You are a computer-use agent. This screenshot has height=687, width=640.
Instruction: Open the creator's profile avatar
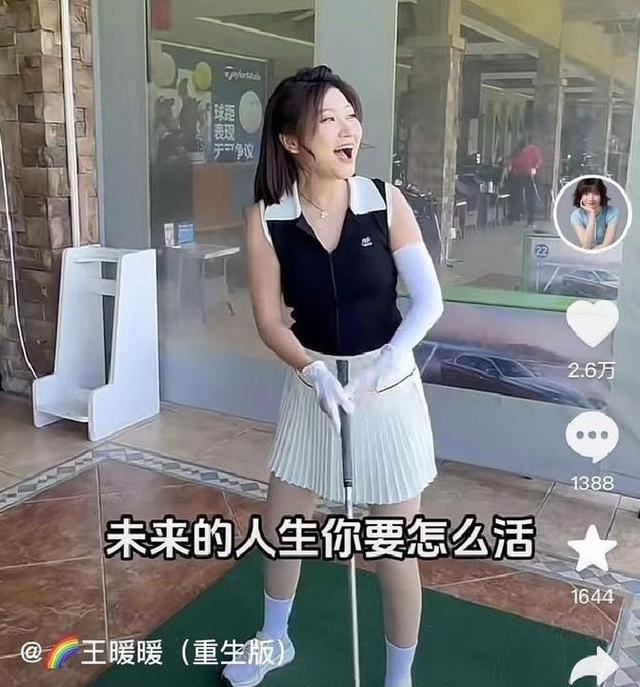(x=592, y=214)
